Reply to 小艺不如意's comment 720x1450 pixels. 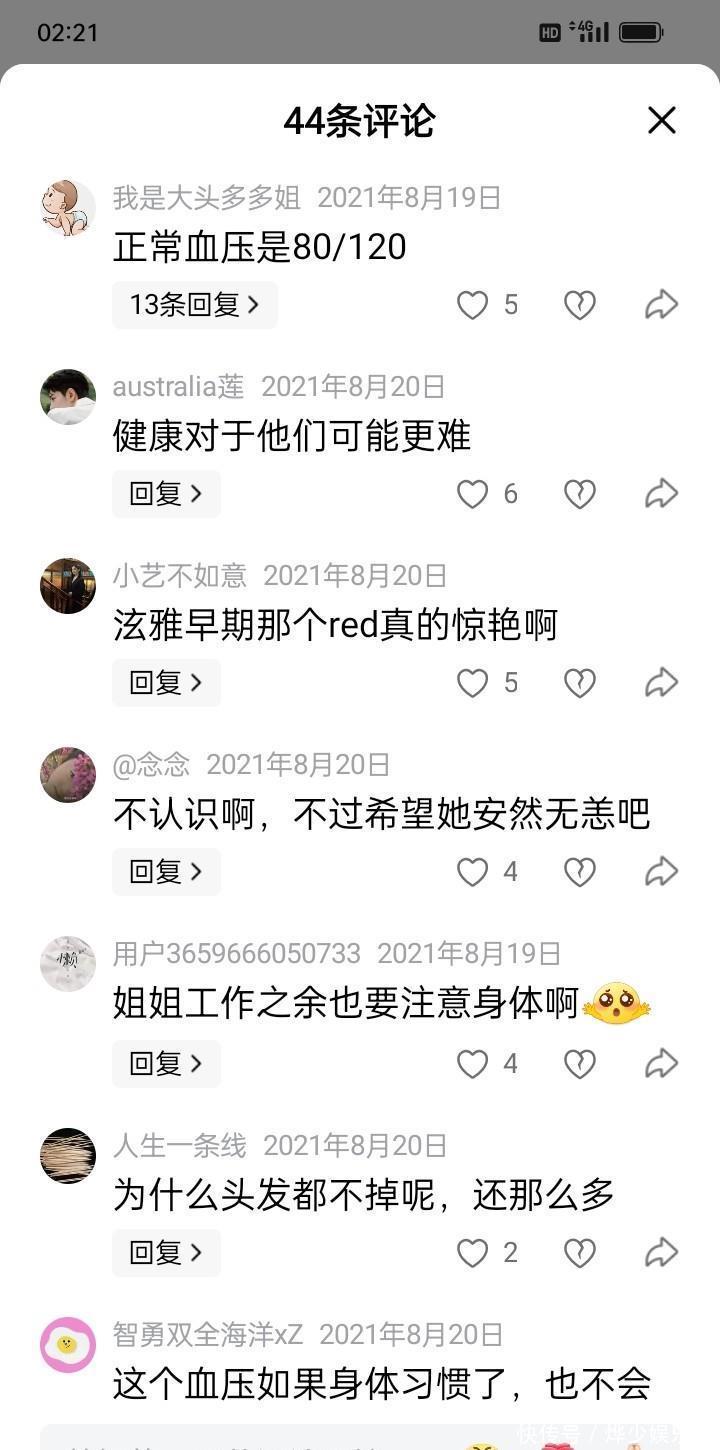click(166, 683)
